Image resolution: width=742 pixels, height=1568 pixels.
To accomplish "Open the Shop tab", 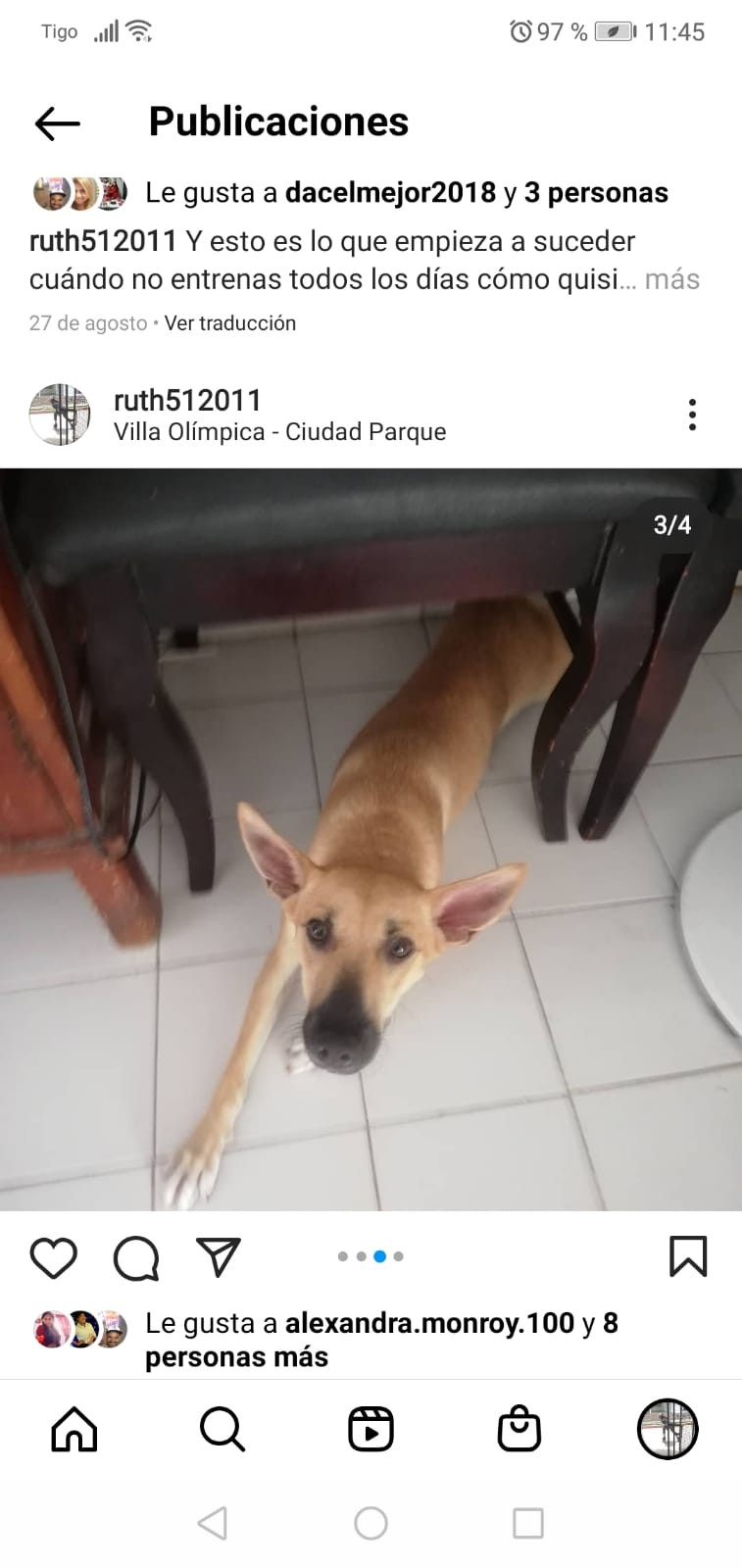I will pyautogui.click(x=519, y=1429).
